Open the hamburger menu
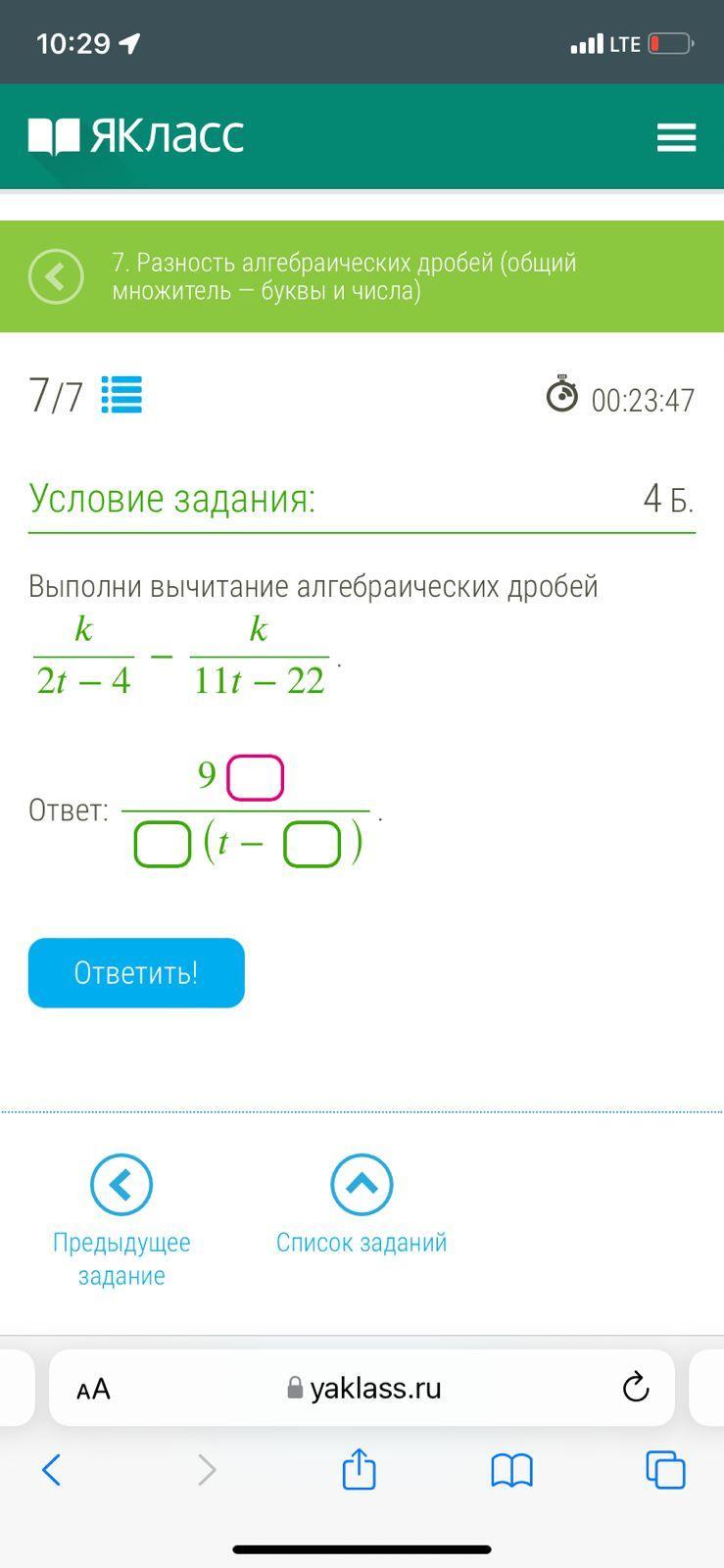724x1568 pixels. pos(676,137)
